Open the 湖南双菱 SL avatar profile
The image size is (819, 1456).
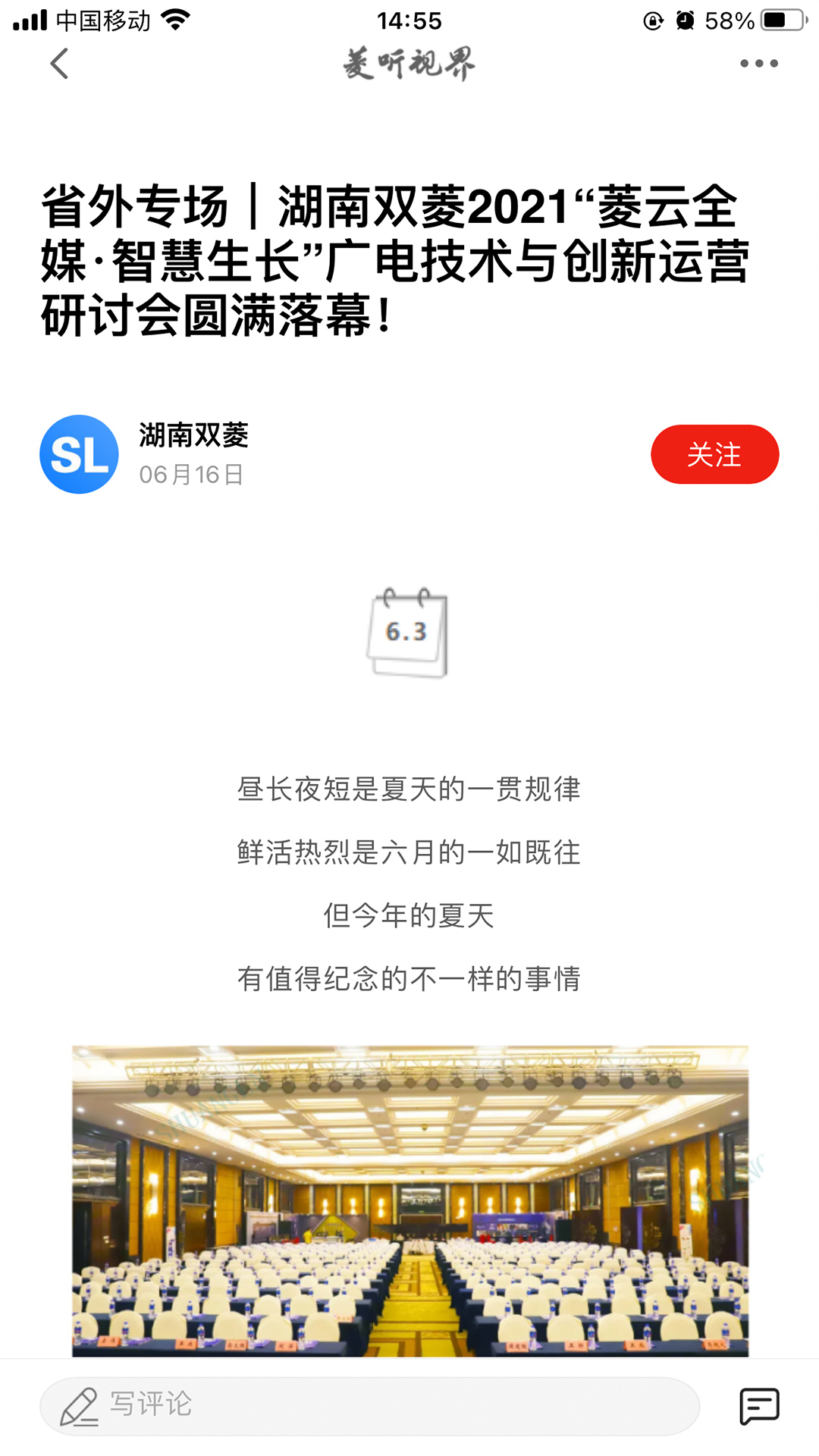pos(79,454)
